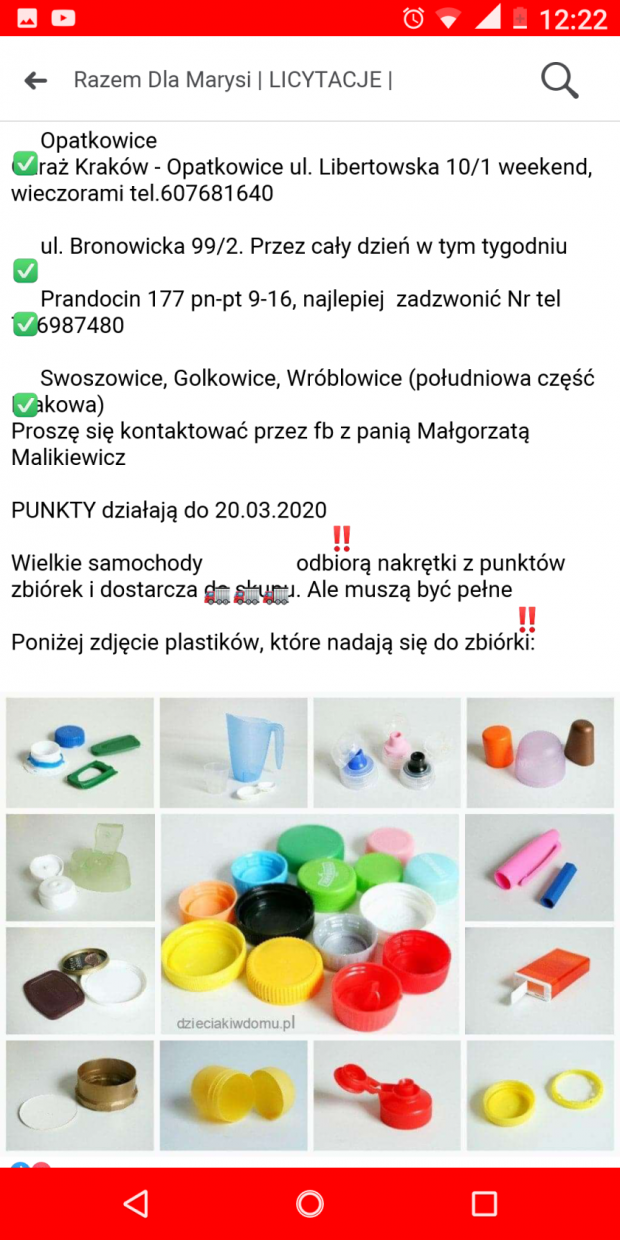Go back from Razem Dla Marysi group
The width and height of the screenshot is (620, 1240).
pos(36,81)
